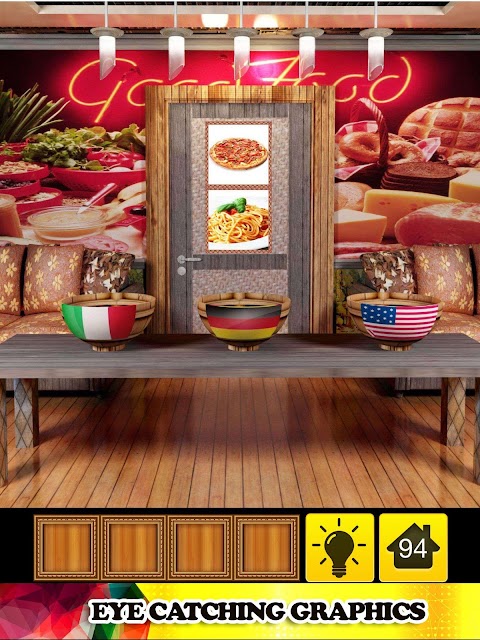This screenshot has width=480, height=640.
Task: Tap the lightbulb hint button
Action: [340, 547]
